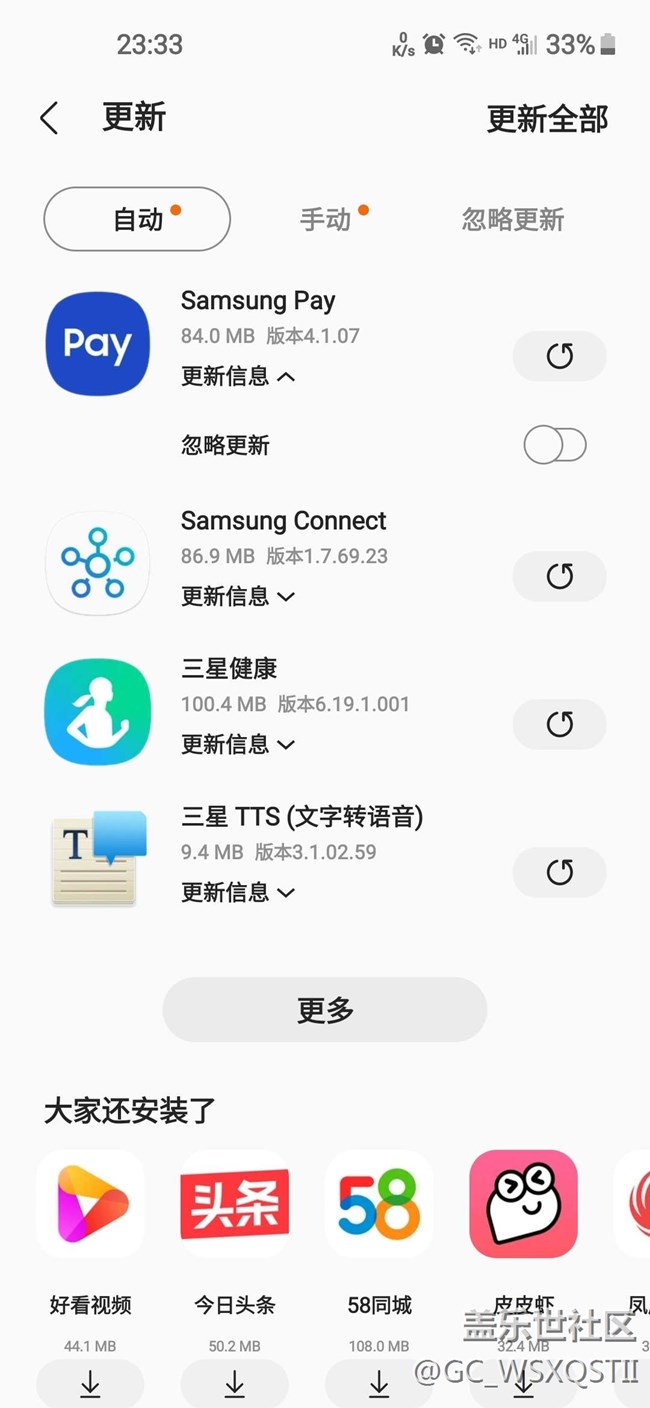Tap the 更多 button

click(x=325, y=1010)
